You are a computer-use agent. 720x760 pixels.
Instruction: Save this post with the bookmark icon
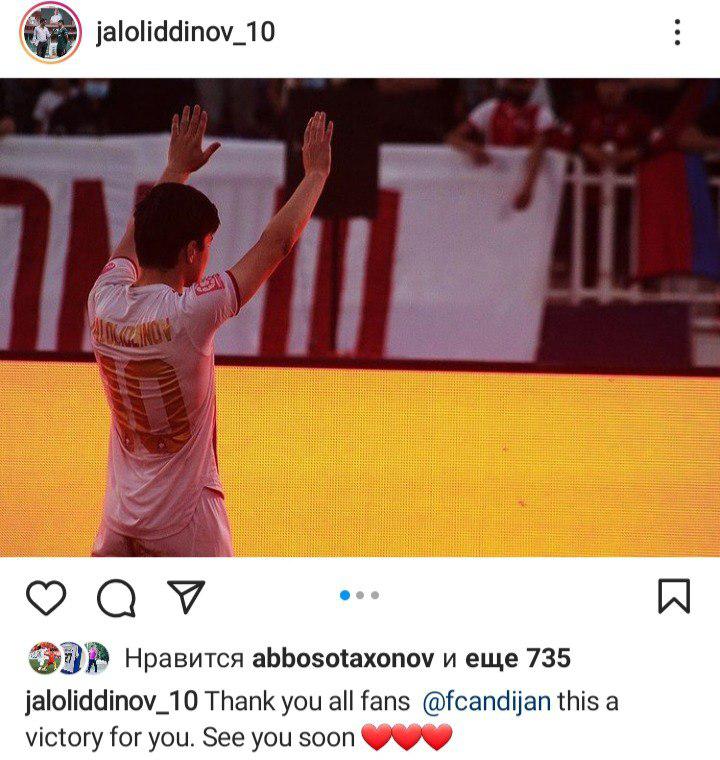pos(674,596)
